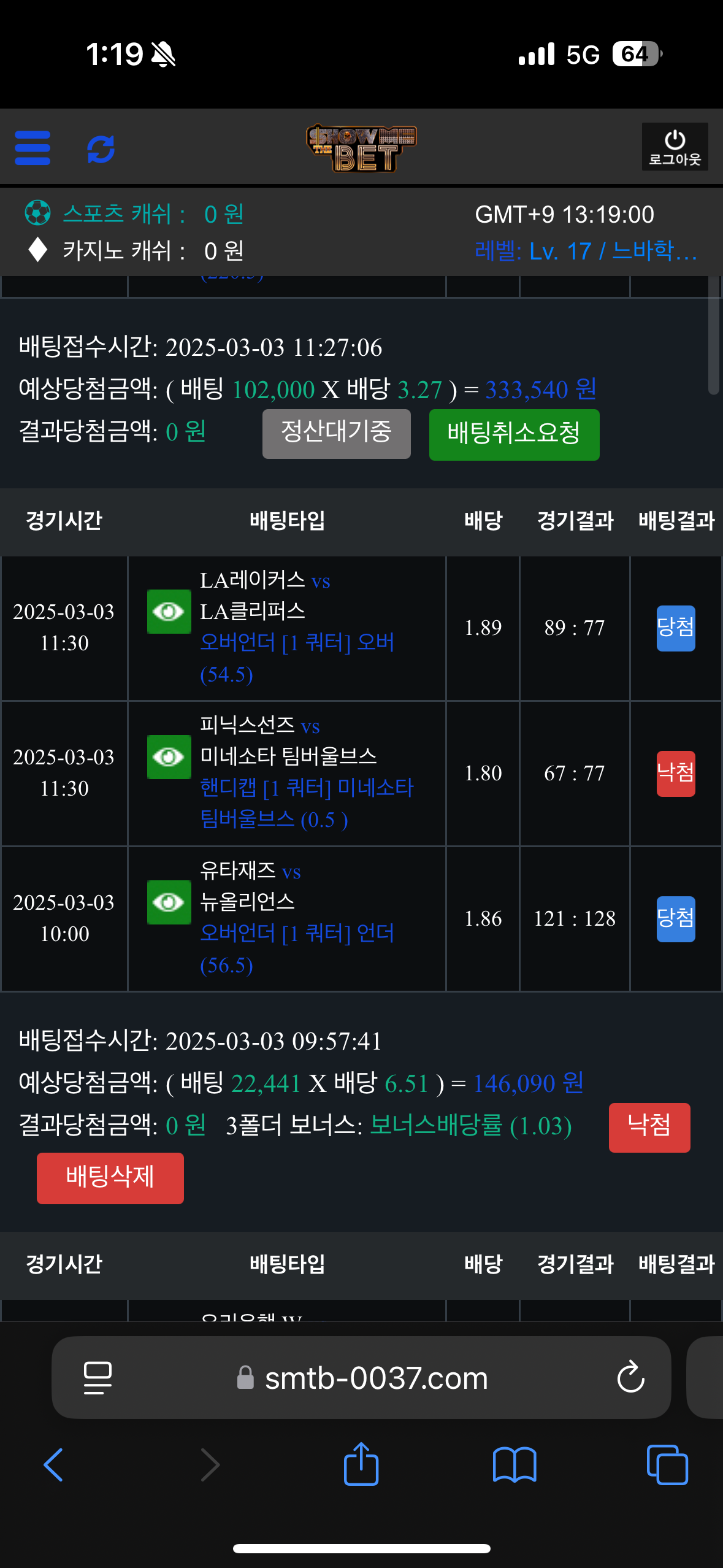Viewport: 723px width, 1568px height.
Task: Reload the page from the address bar
Action: pyautogui.click(x=630, y=1378)
